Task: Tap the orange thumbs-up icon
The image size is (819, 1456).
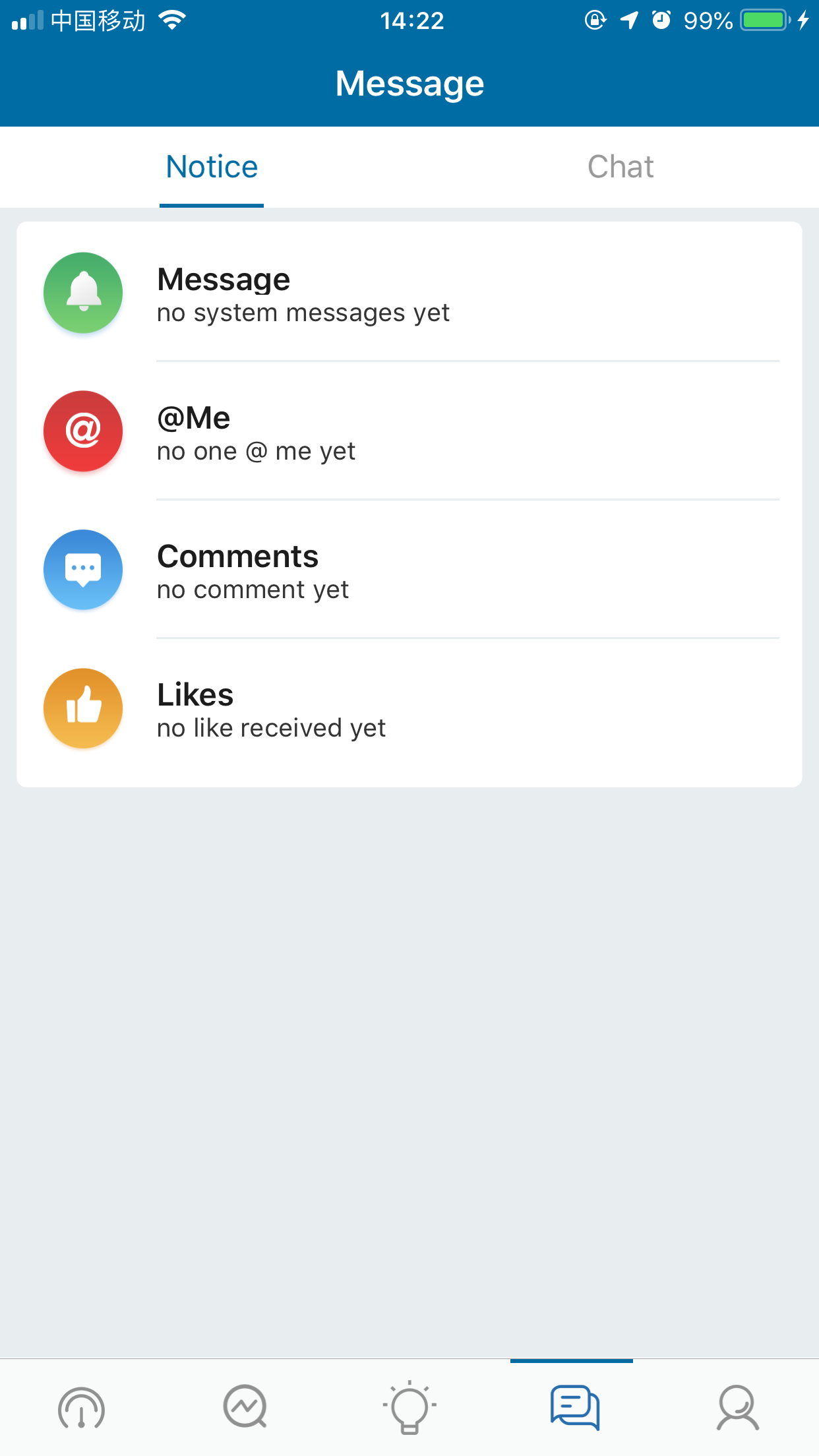Action: click(82, 708)
